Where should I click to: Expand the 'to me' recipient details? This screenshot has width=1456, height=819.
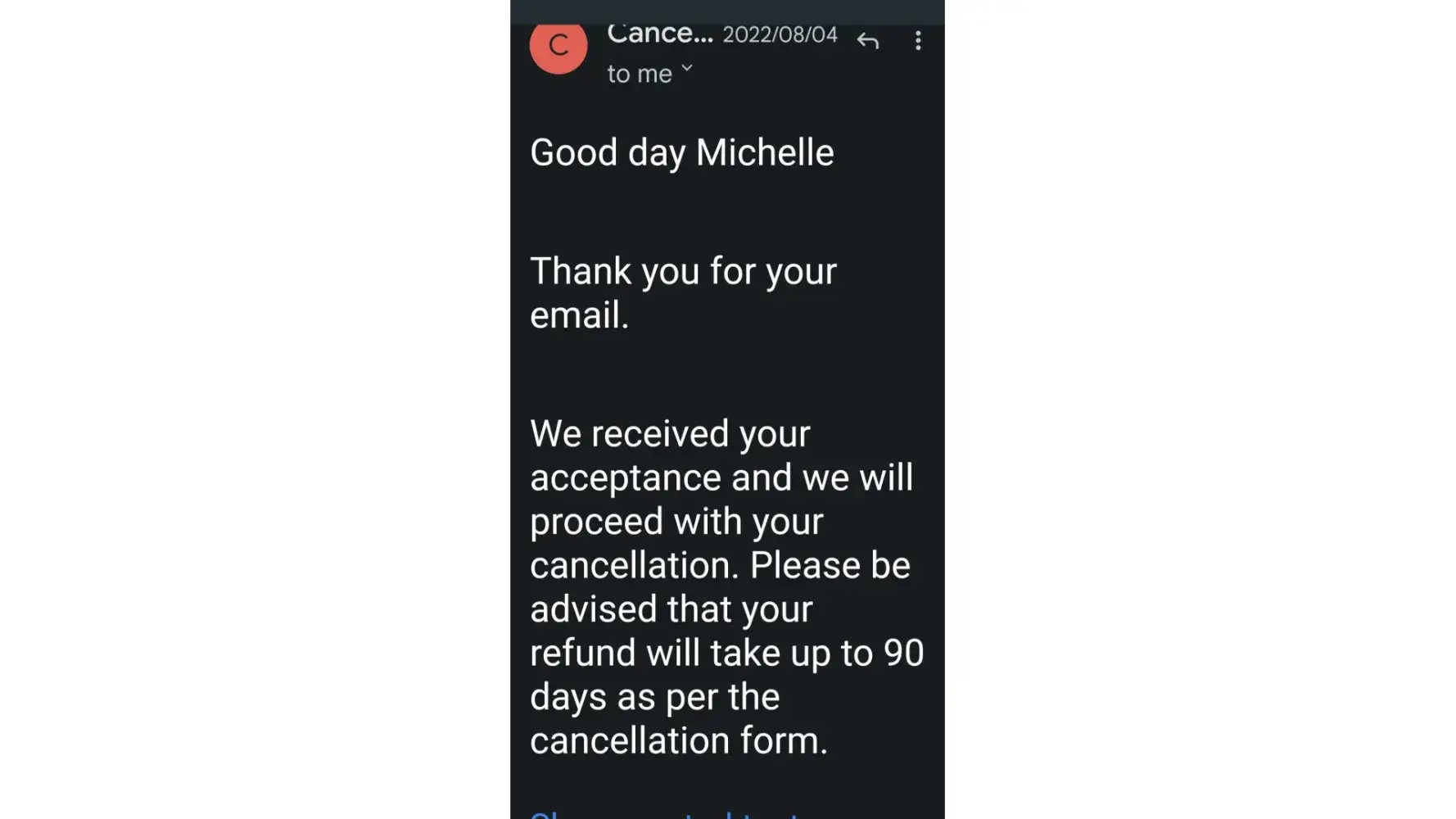point(686,70)
